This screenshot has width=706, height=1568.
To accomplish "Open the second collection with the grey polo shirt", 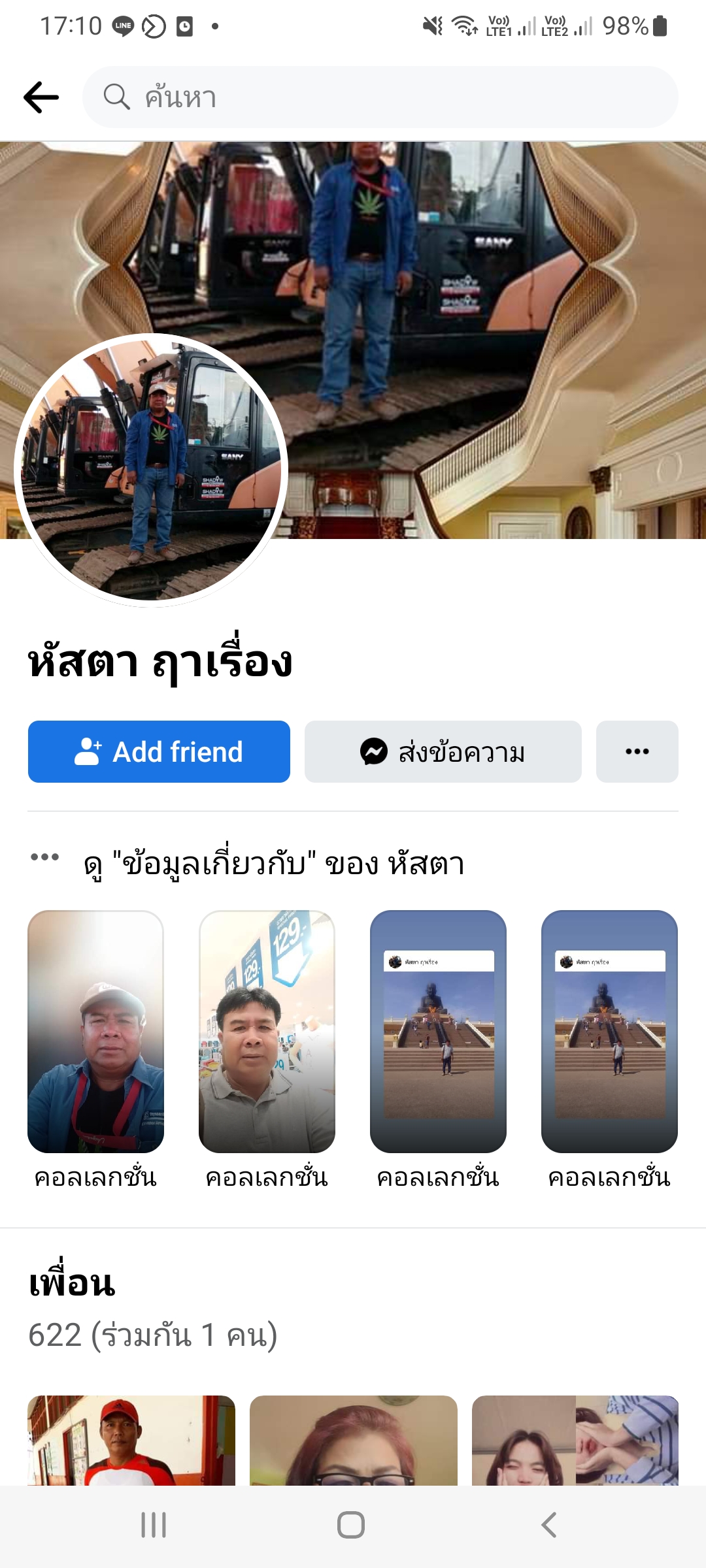I will (267, 1031).
